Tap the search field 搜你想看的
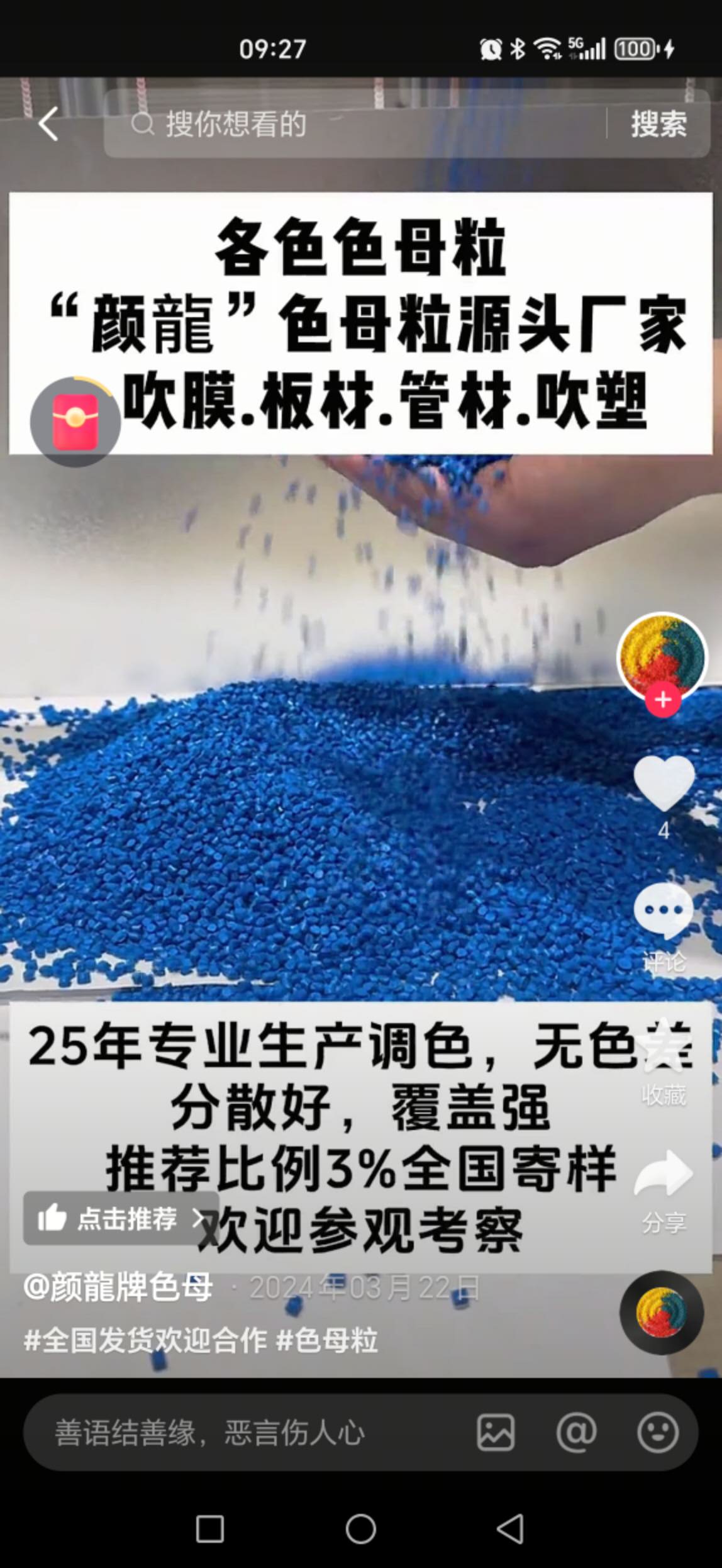Image resolution: width=722 pixels, height=1568 pixels. point(352,124)
